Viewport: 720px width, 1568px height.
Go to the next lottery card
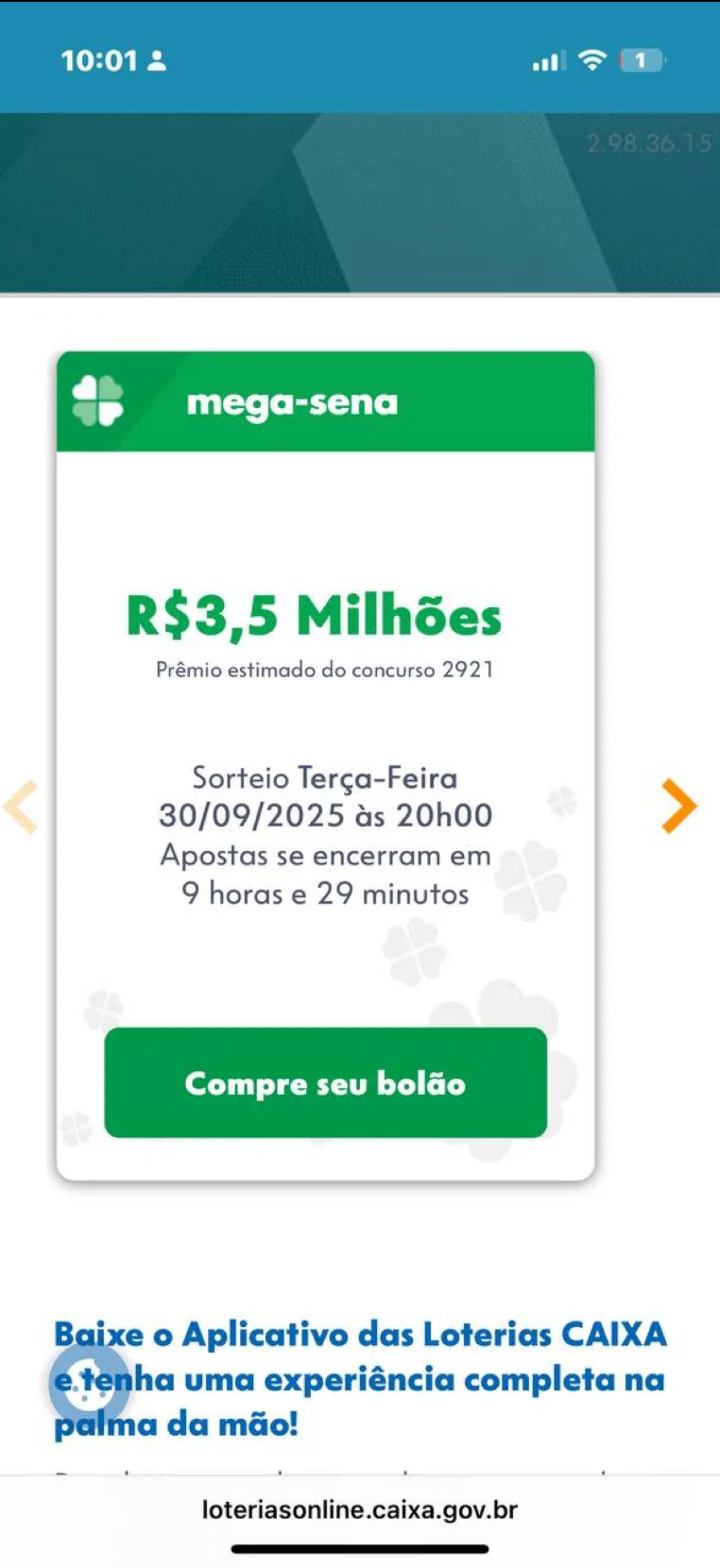678,806
